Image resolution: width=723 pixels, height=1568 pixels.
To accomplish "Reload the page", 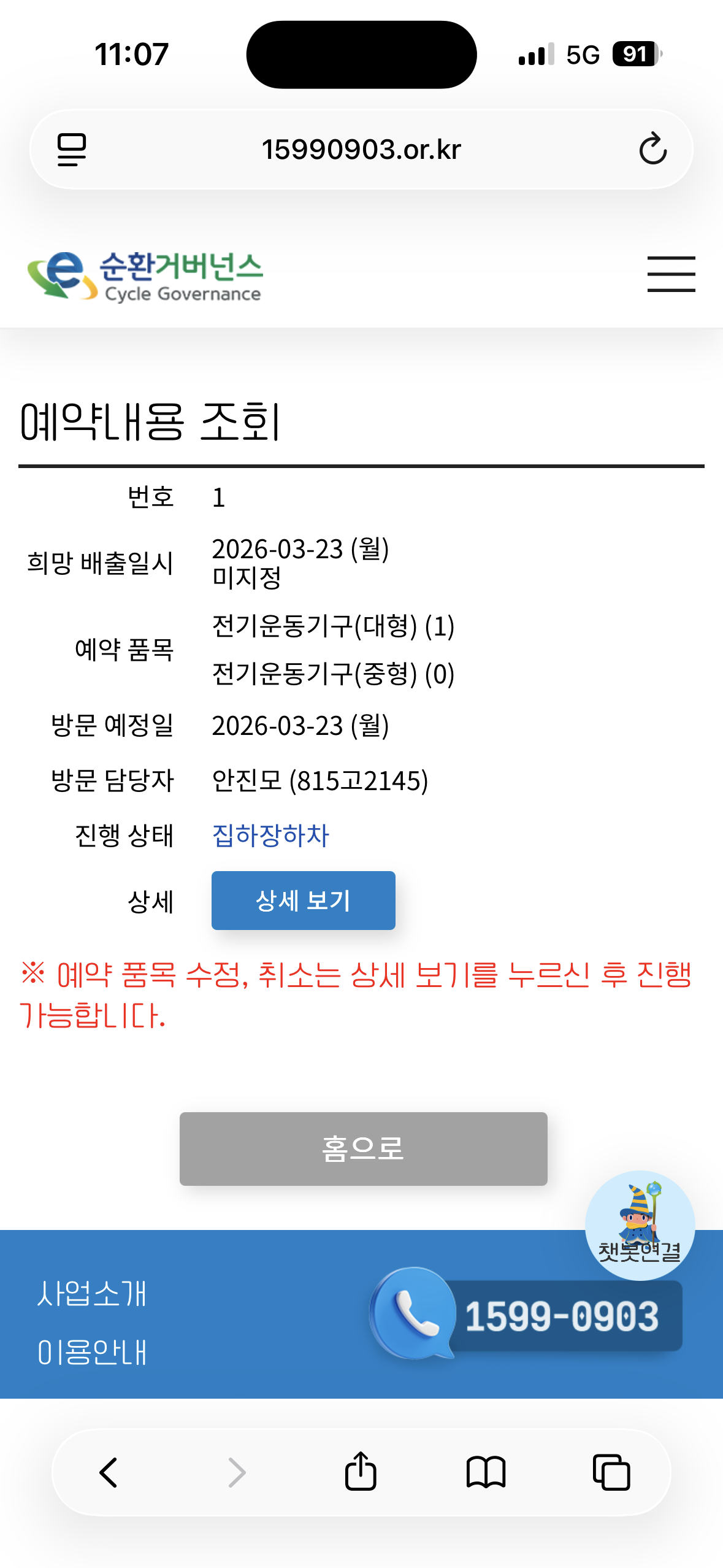I will 652,149.
